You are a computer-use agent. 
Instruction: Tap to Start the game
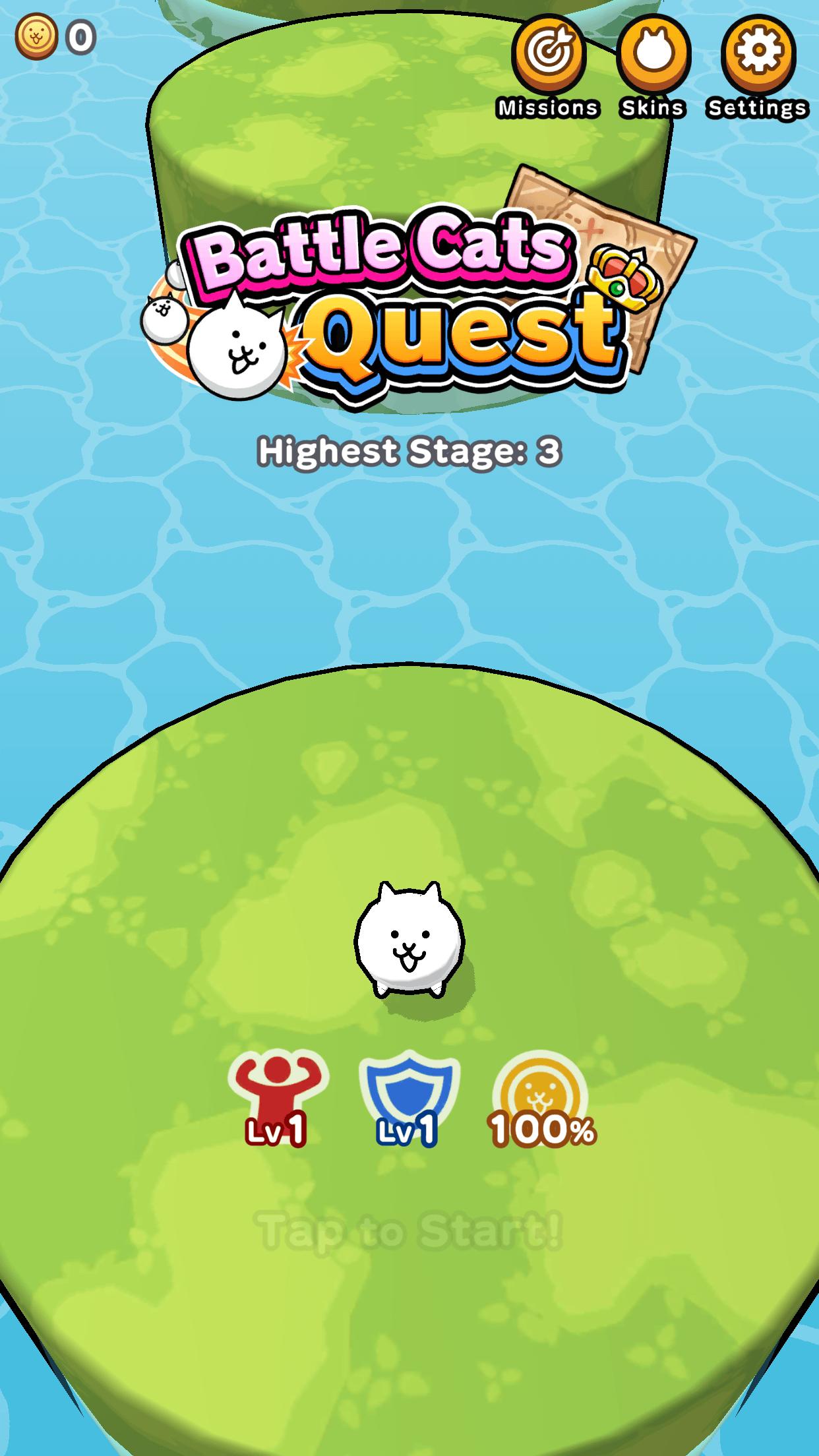tap(410, 1230)
